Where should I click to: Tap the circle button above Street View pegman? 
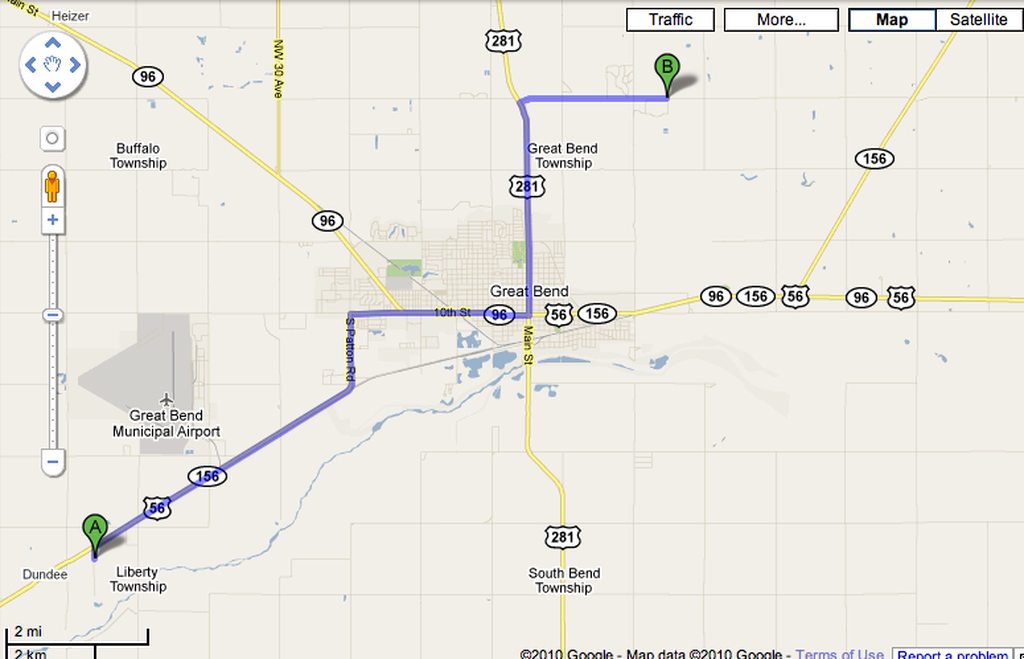pyautogui.click(x=53, y=138)
